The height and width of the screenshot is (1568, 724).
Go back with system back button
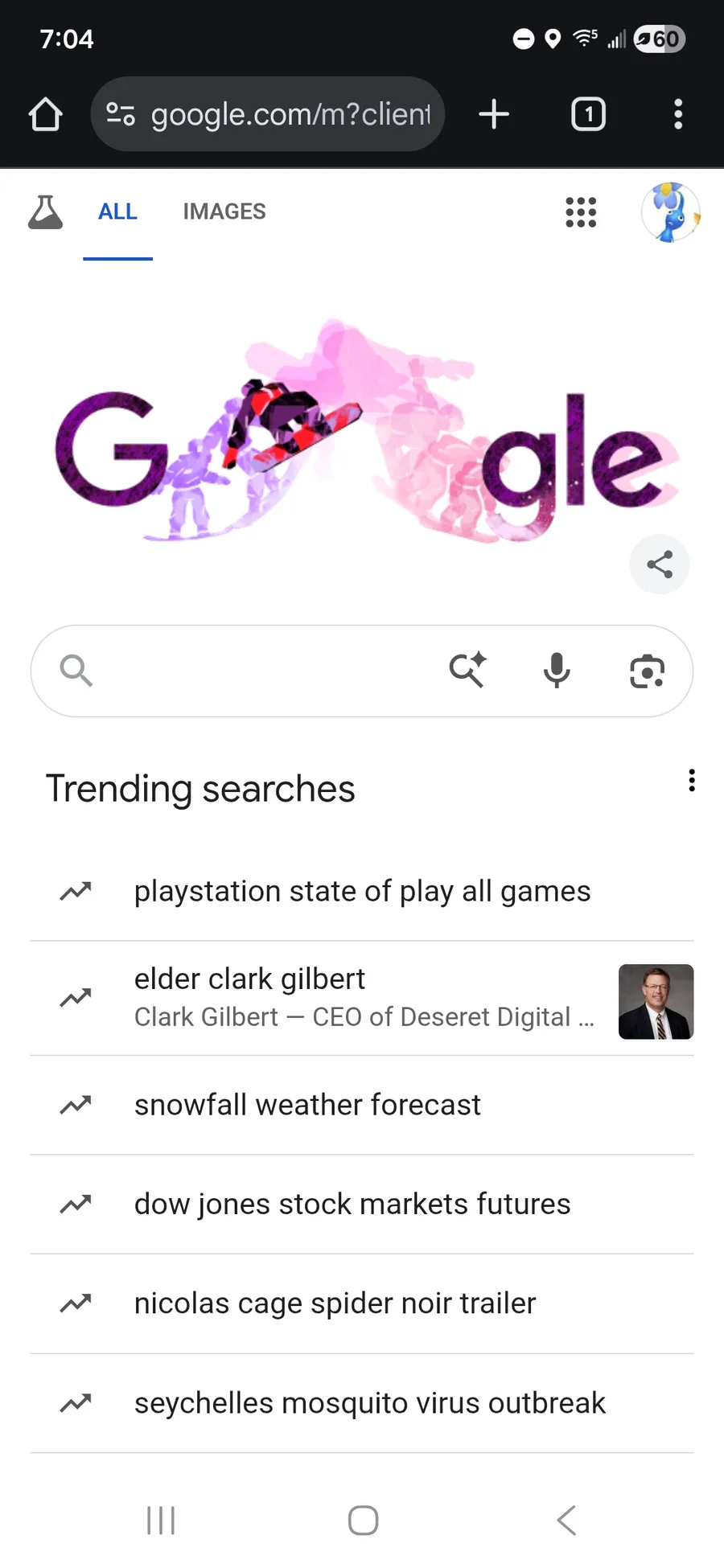coord(566,1520)
